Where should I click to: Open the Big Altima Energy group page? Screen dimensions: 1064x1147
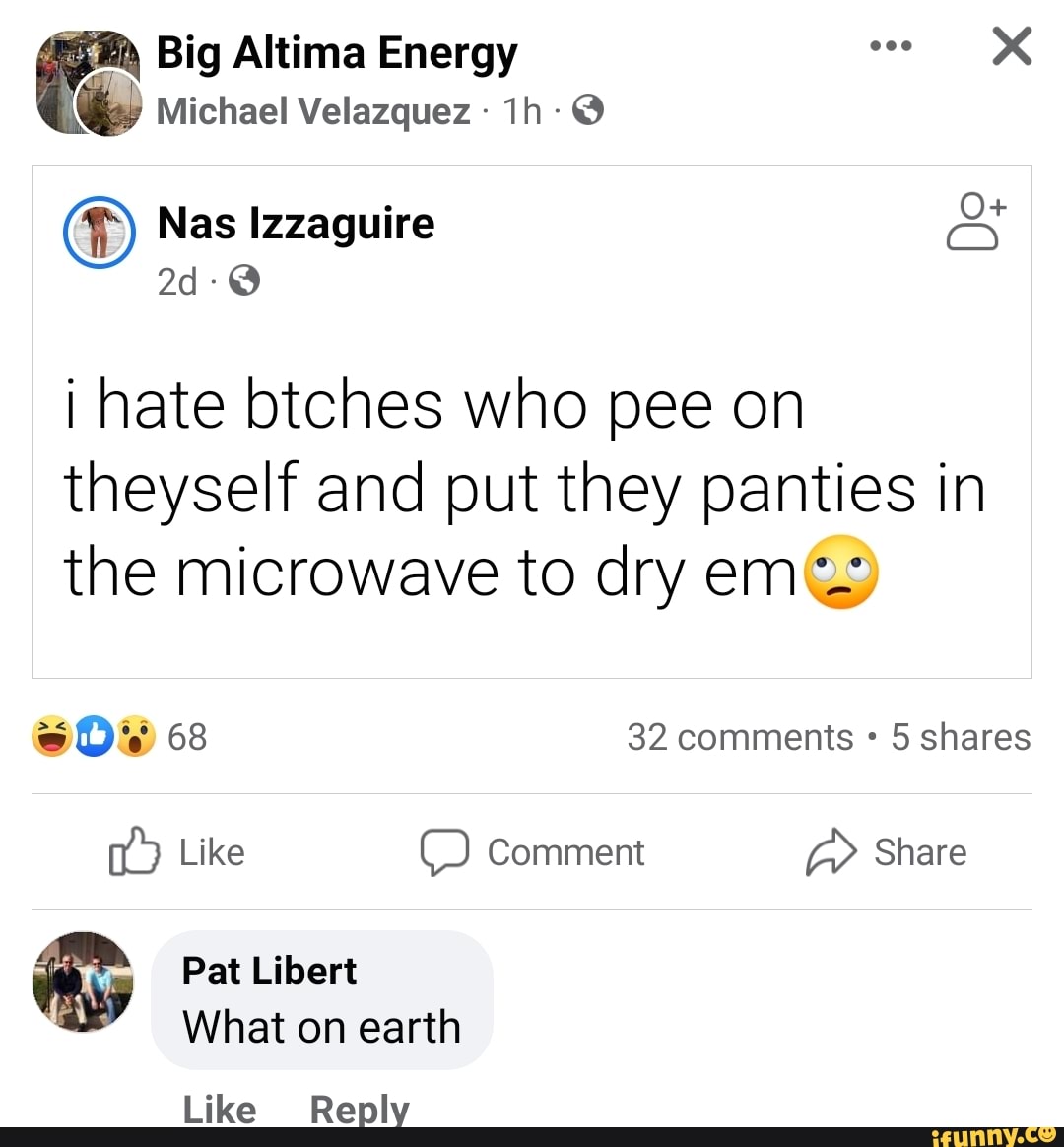coord(336,52)
